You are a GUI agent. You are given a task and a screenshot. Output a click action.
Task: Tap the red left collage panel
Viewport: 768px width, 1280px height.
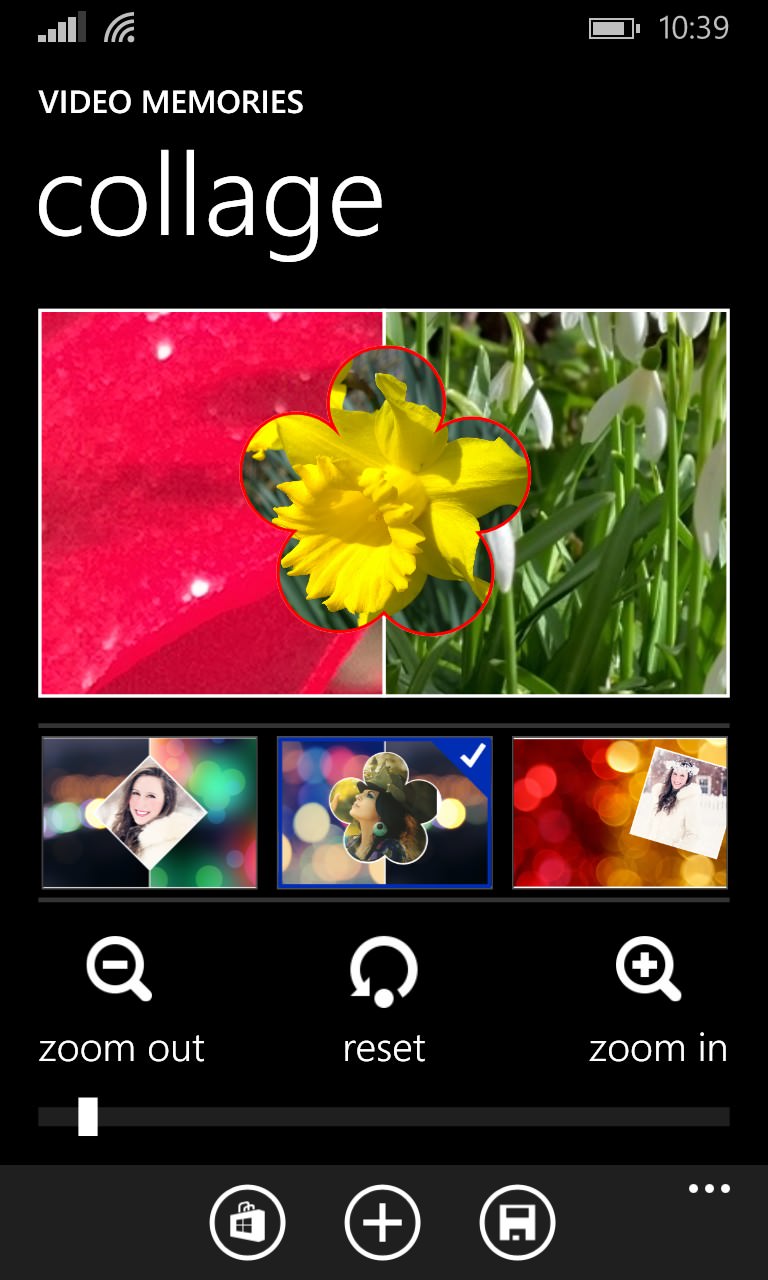(x=140, y=500)
